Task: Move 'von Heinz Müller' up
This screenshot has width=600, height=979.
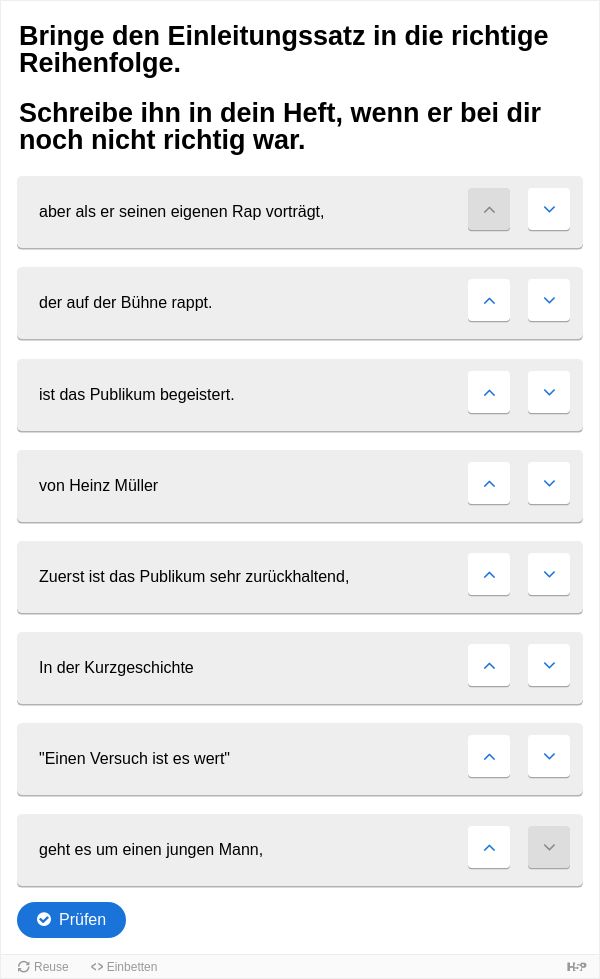Action: click(489, 483)
